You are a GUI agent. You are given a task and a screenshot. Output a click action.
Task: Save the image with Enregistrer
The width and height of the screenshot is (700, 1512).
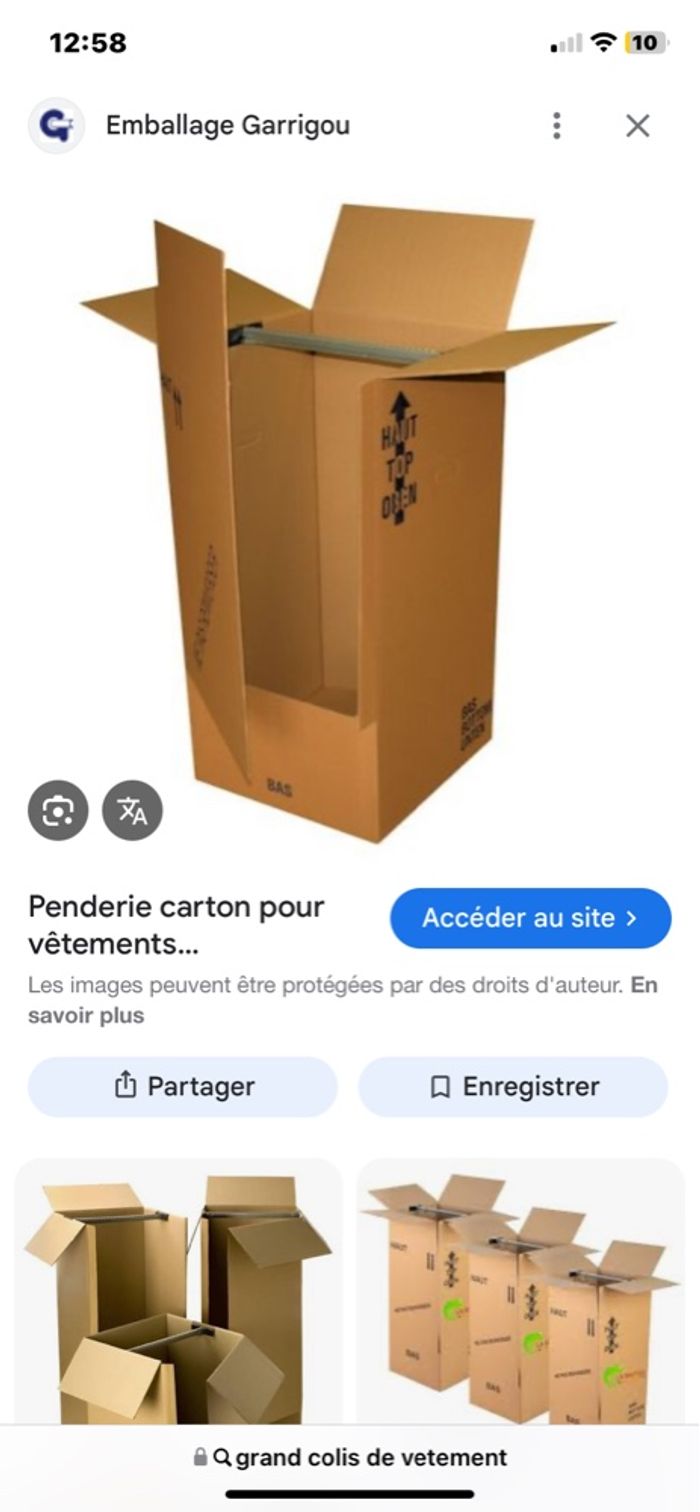513,1087
